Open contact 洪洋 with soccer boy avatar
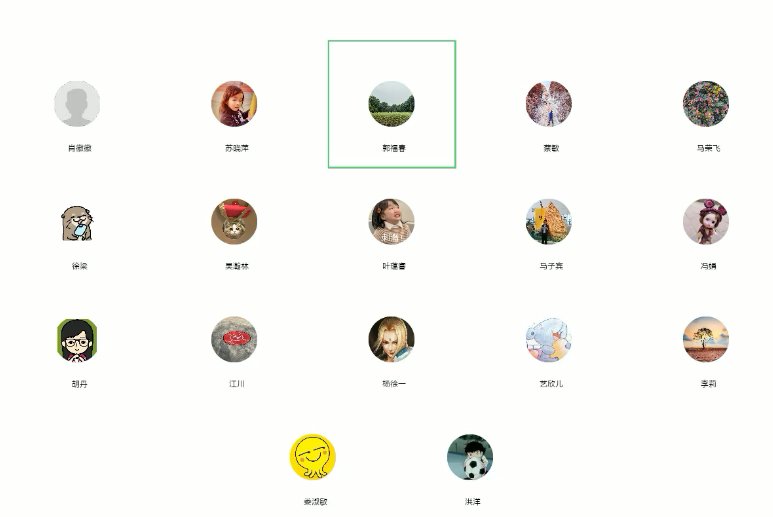 [470, 457]
